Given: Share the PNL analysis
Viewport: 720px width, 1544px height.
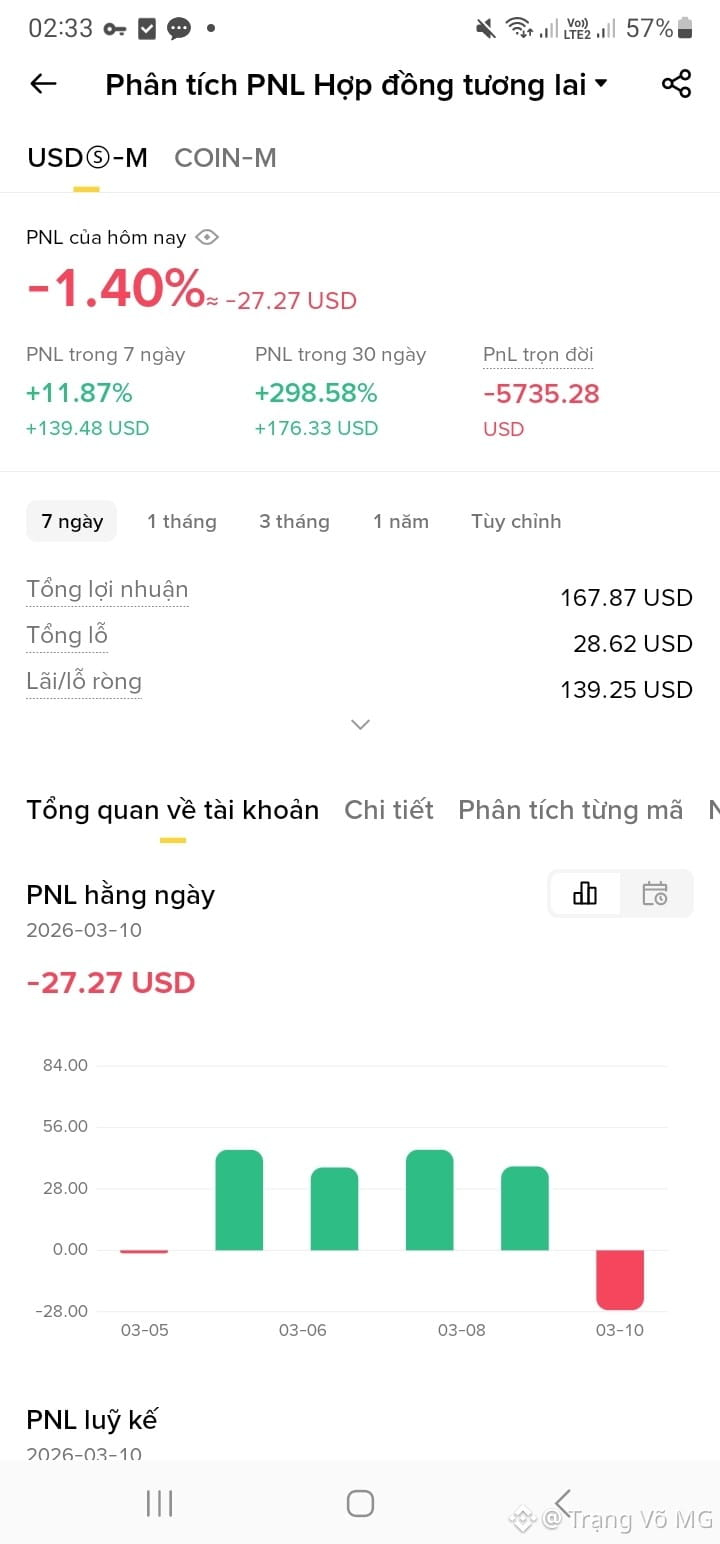Looking at the screenshot, I should 677,84.
